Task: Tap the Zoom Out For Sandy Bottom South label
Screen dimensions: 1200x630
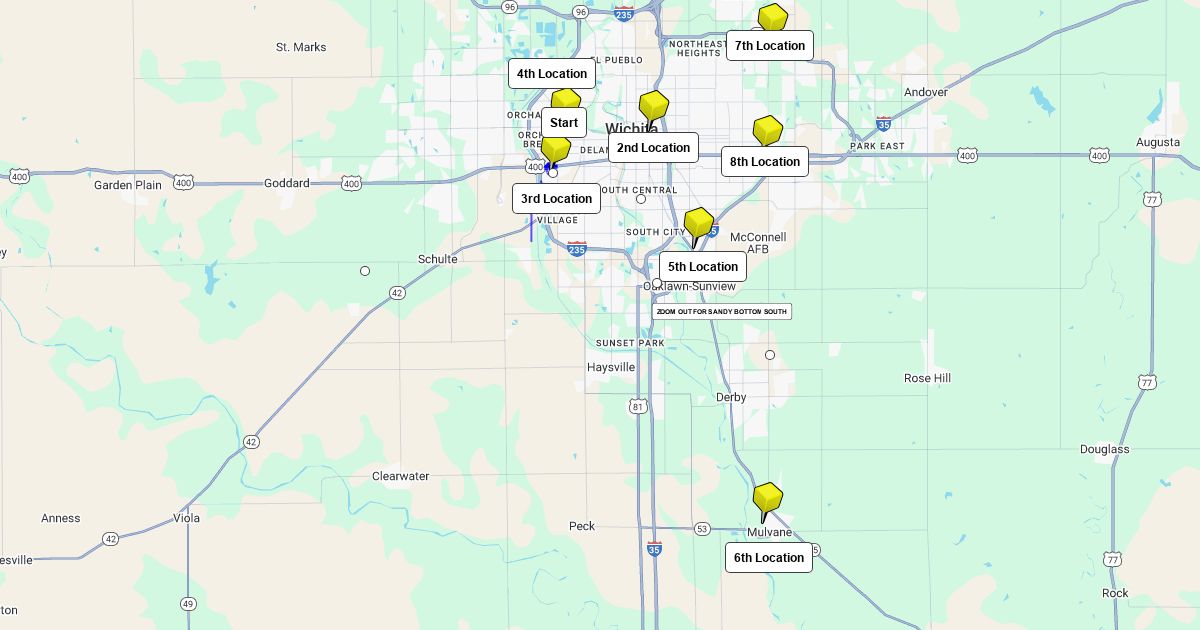Action: (721, 312)
